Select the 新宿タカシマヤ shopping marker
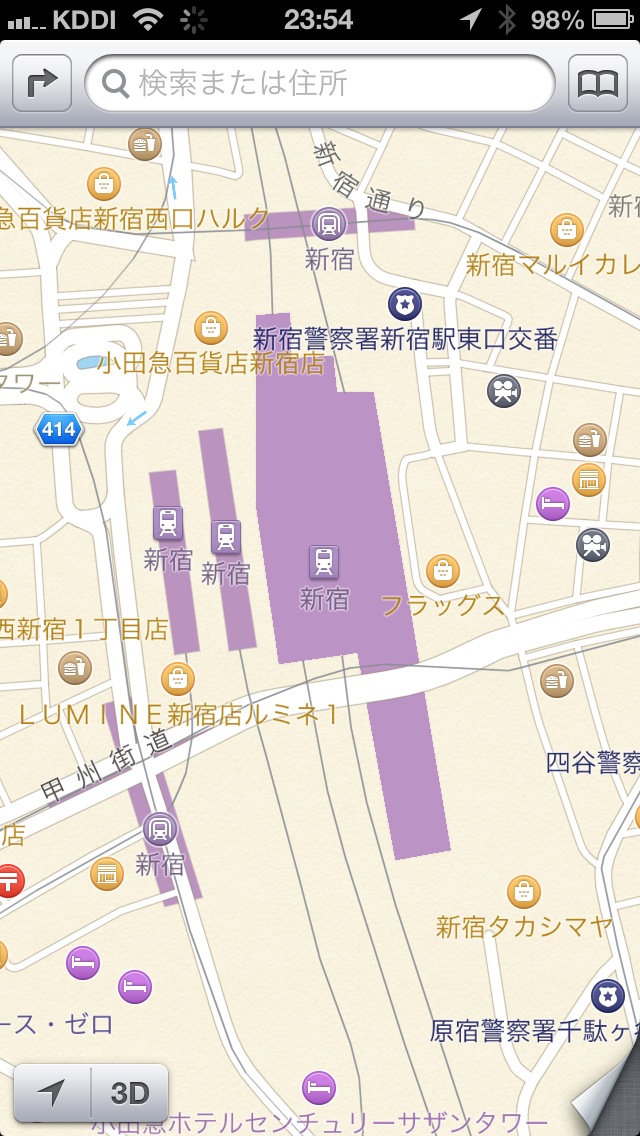This screenshot has height=1136, width=640. (x=523, y=891)
